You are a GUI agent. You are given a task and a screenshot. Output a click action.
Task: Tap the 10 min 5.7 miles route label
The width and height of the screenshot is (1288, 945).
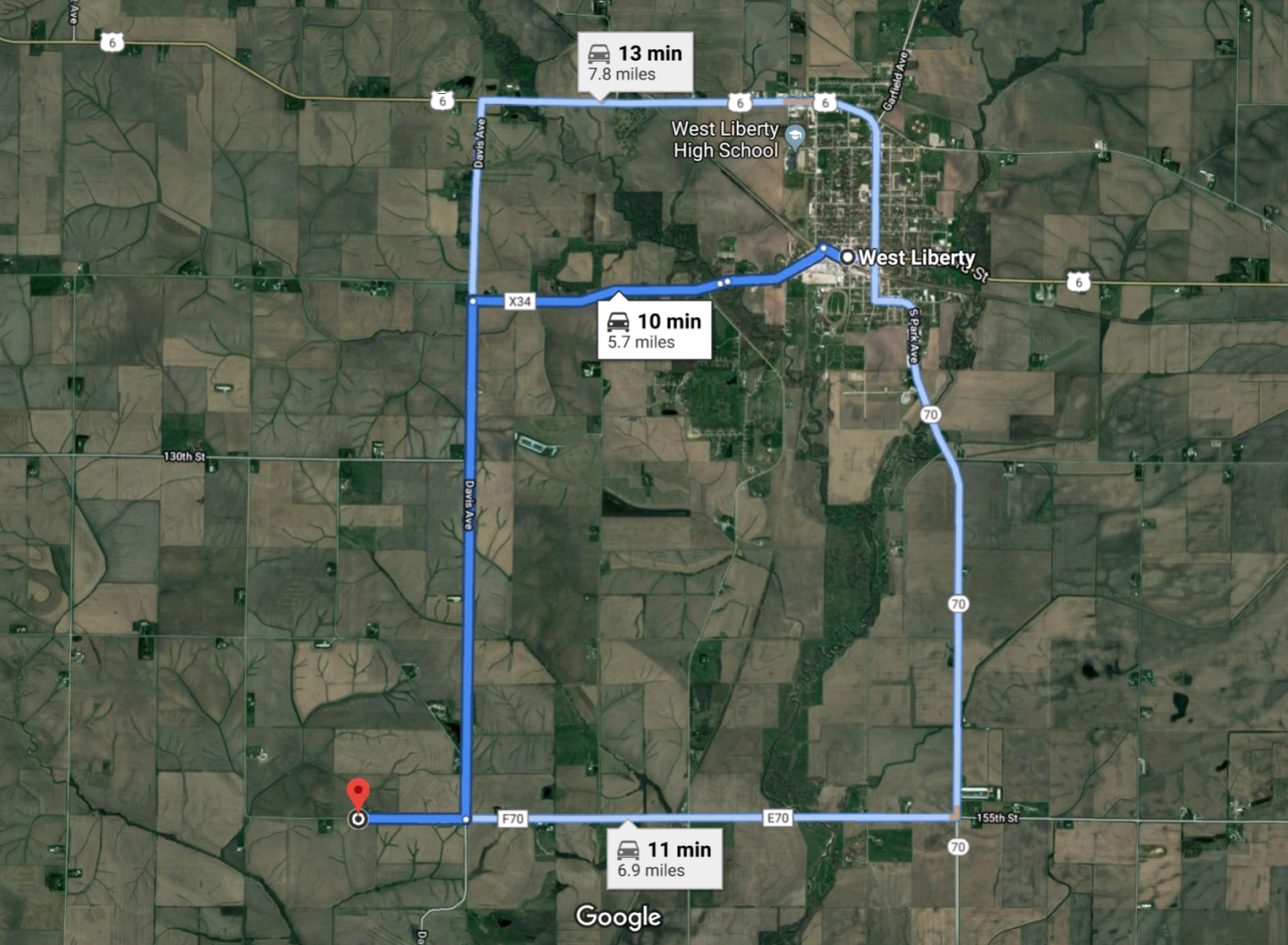[654, 330]
